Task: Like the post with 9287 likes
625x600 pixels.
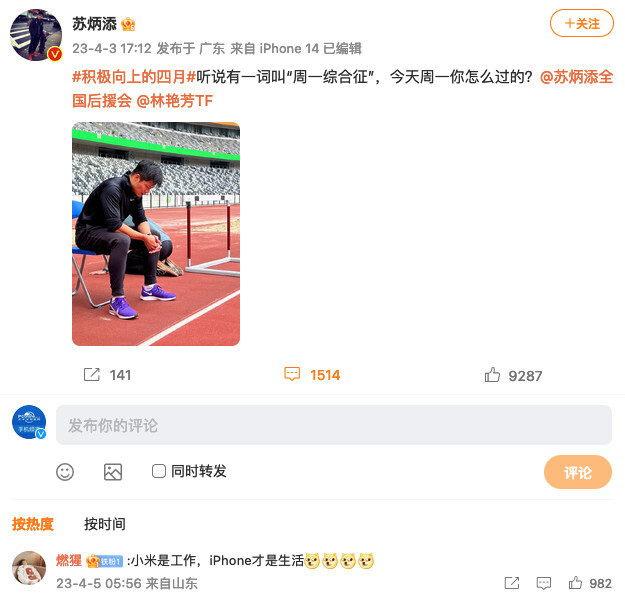Action: tap(512, 375)
